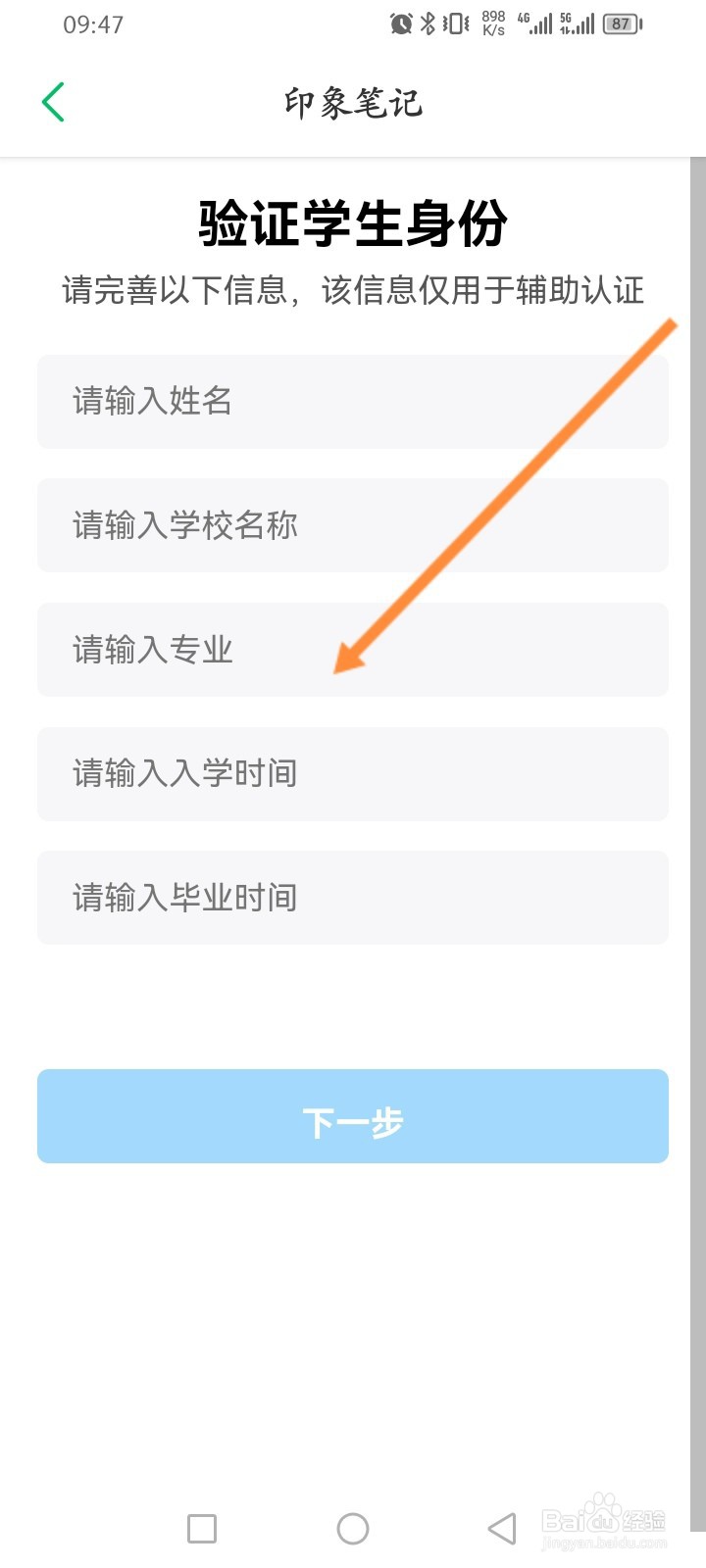
Task: Tap the 验证学生身份 heading
Action: coord(353,223)
